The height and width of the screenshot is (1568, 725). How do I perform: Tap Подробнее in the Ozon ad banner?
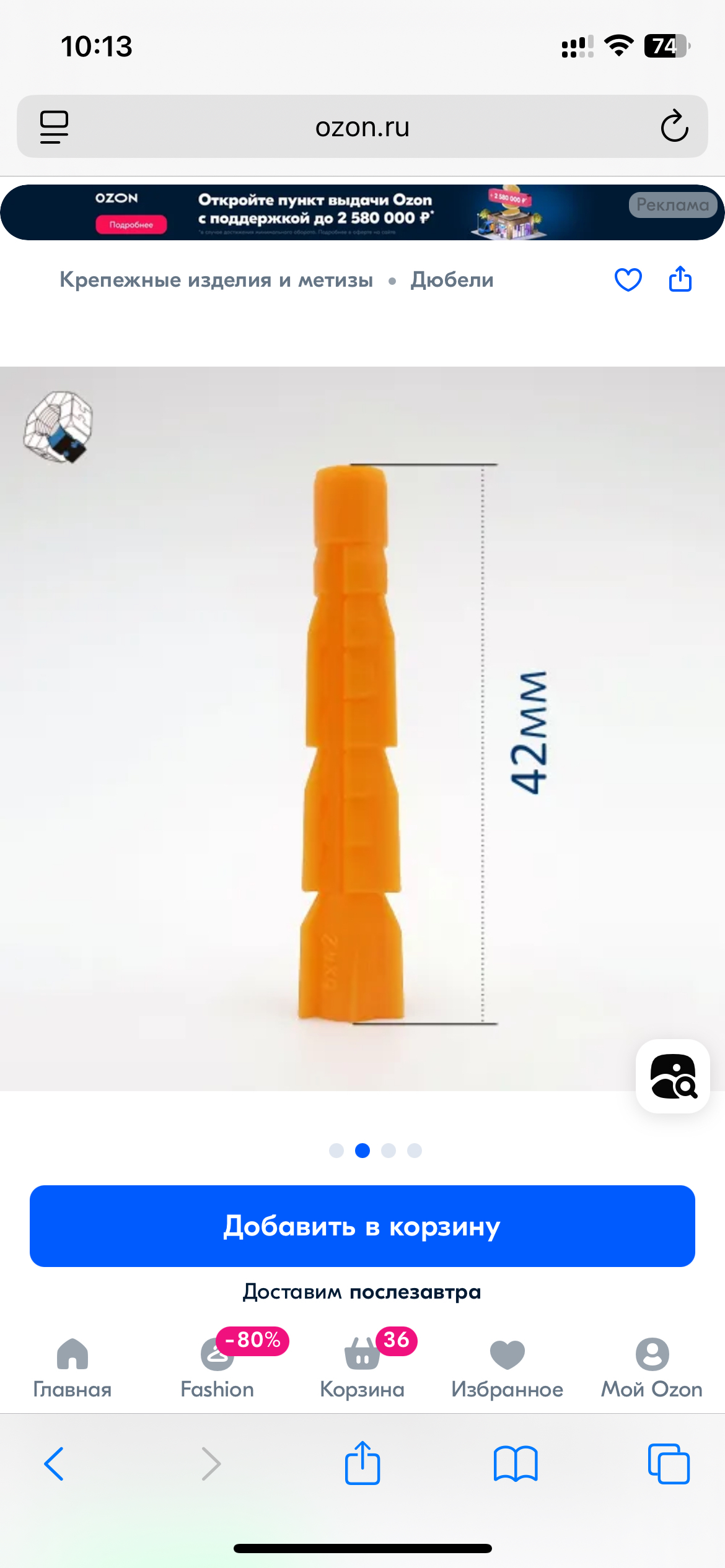click(131, 224)
